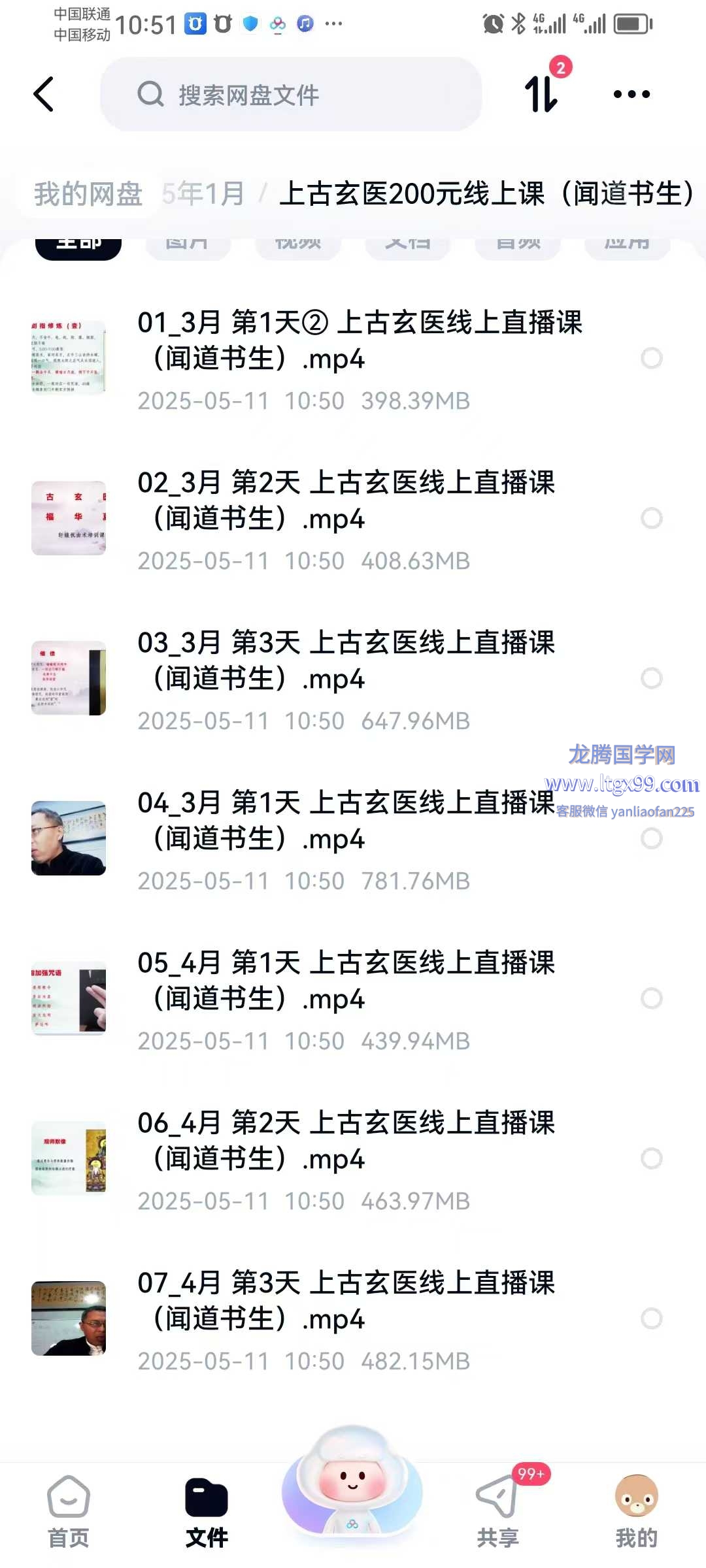The height and width of the screenshot is (1568, 706).
Task: Switch to the 共享 tab
Action: [498, 1511]
